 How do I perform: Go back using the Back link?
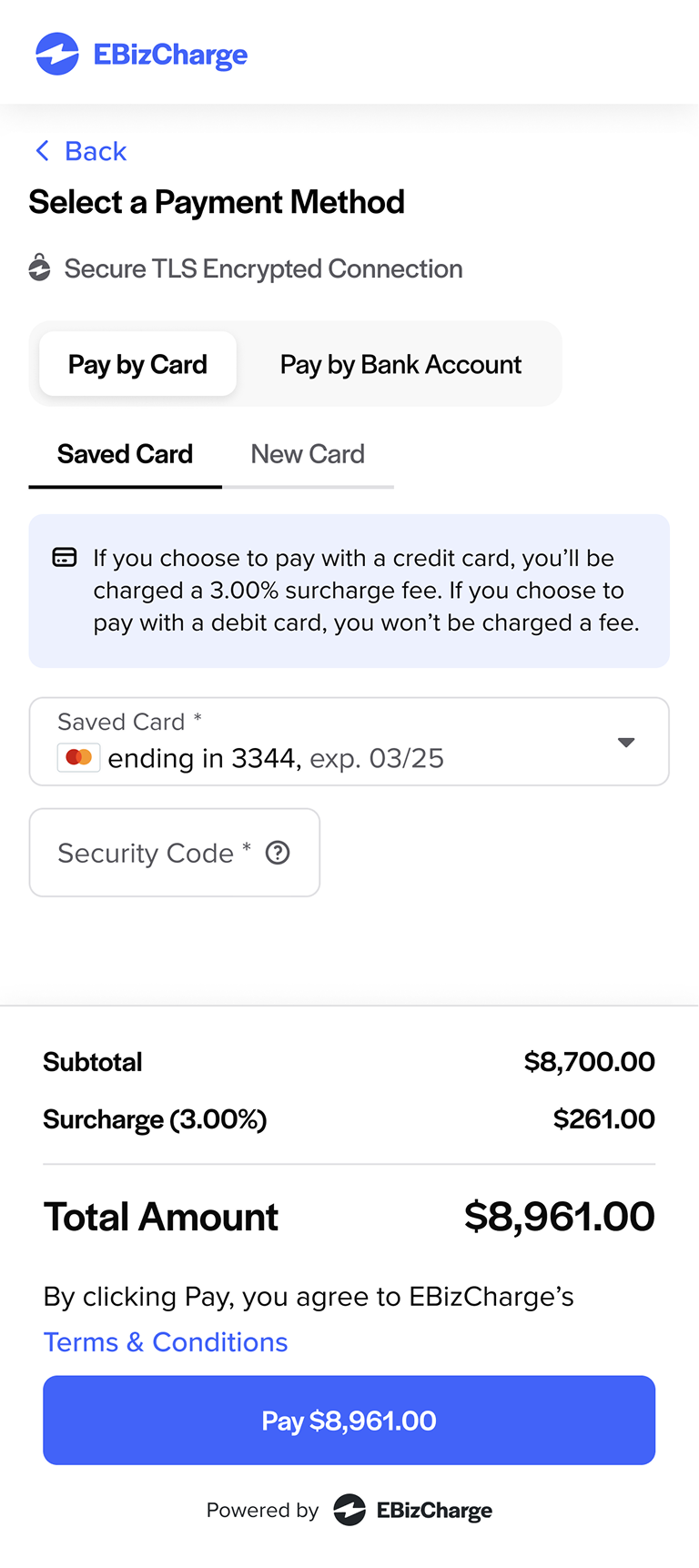[80, 151]
